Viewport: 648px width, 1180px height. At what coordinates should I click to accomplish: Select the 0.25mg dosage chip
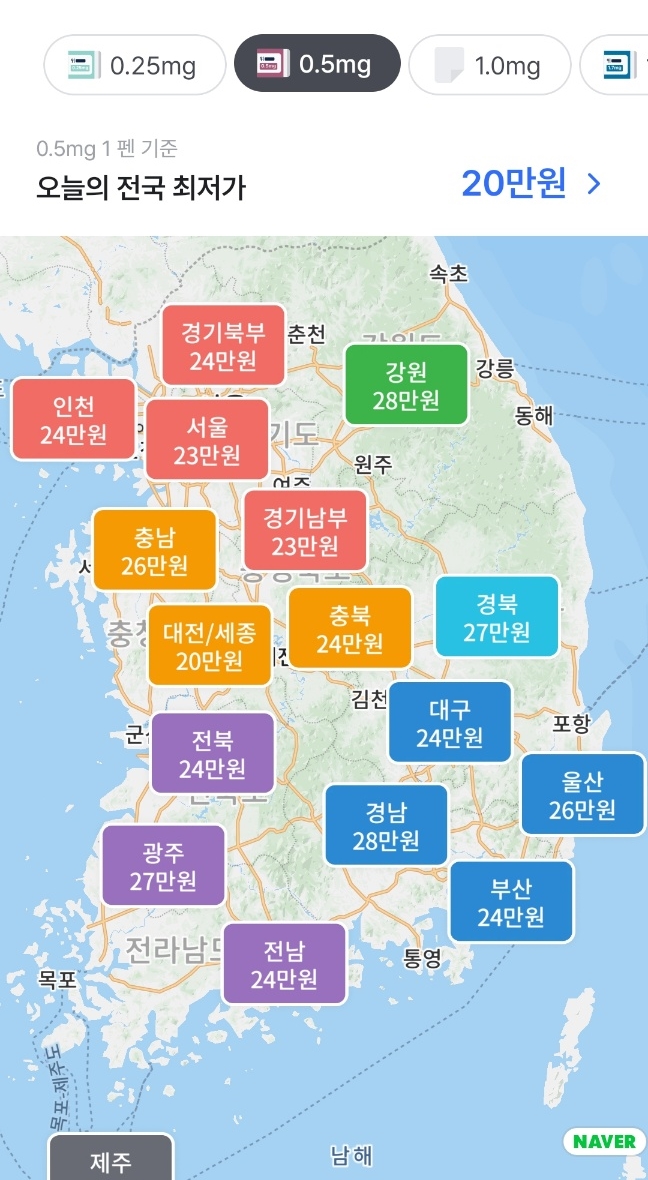135,65
